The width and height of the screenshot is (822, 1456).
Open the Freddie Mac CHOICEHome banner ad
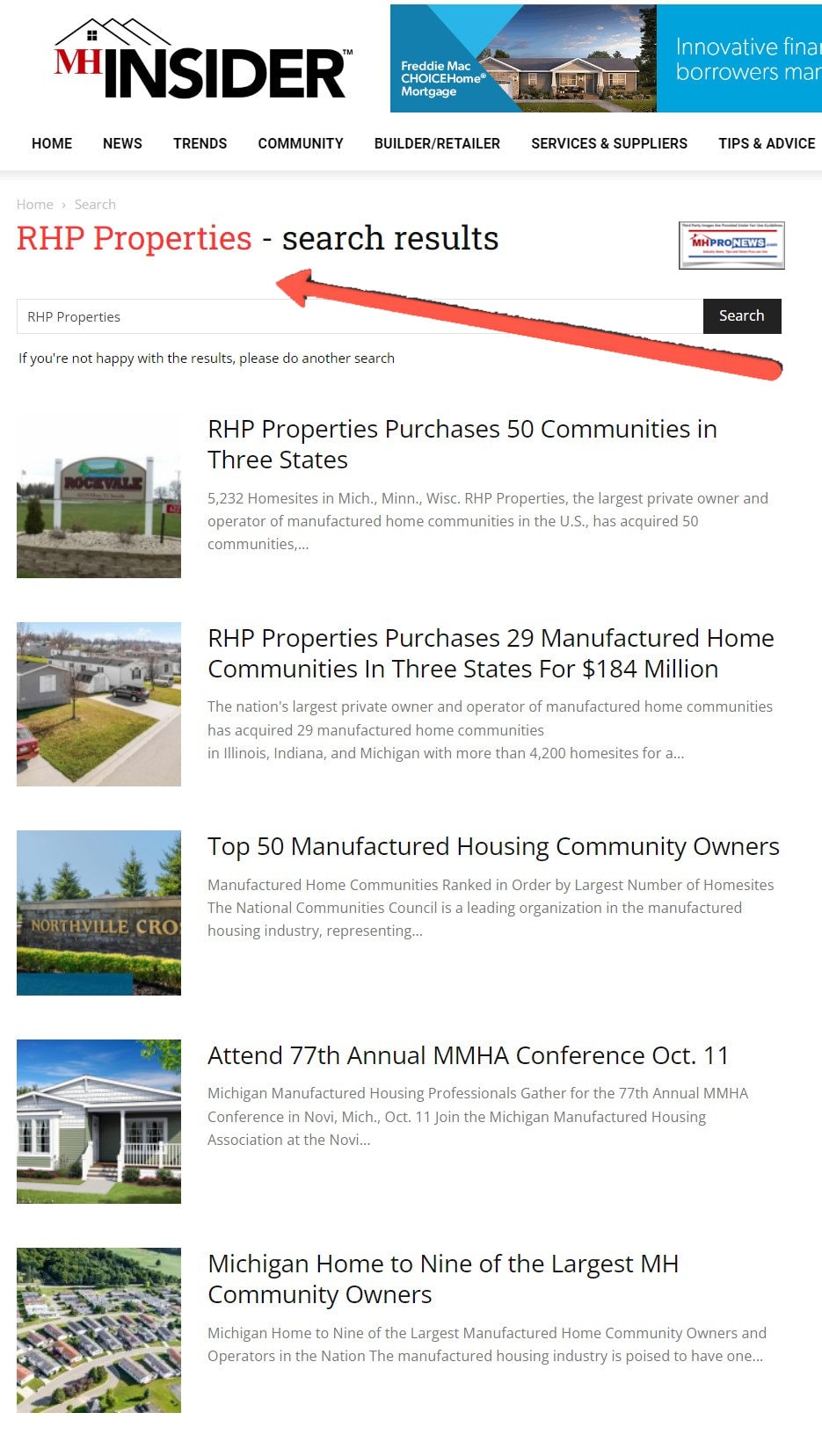click(x=606, y=58)
